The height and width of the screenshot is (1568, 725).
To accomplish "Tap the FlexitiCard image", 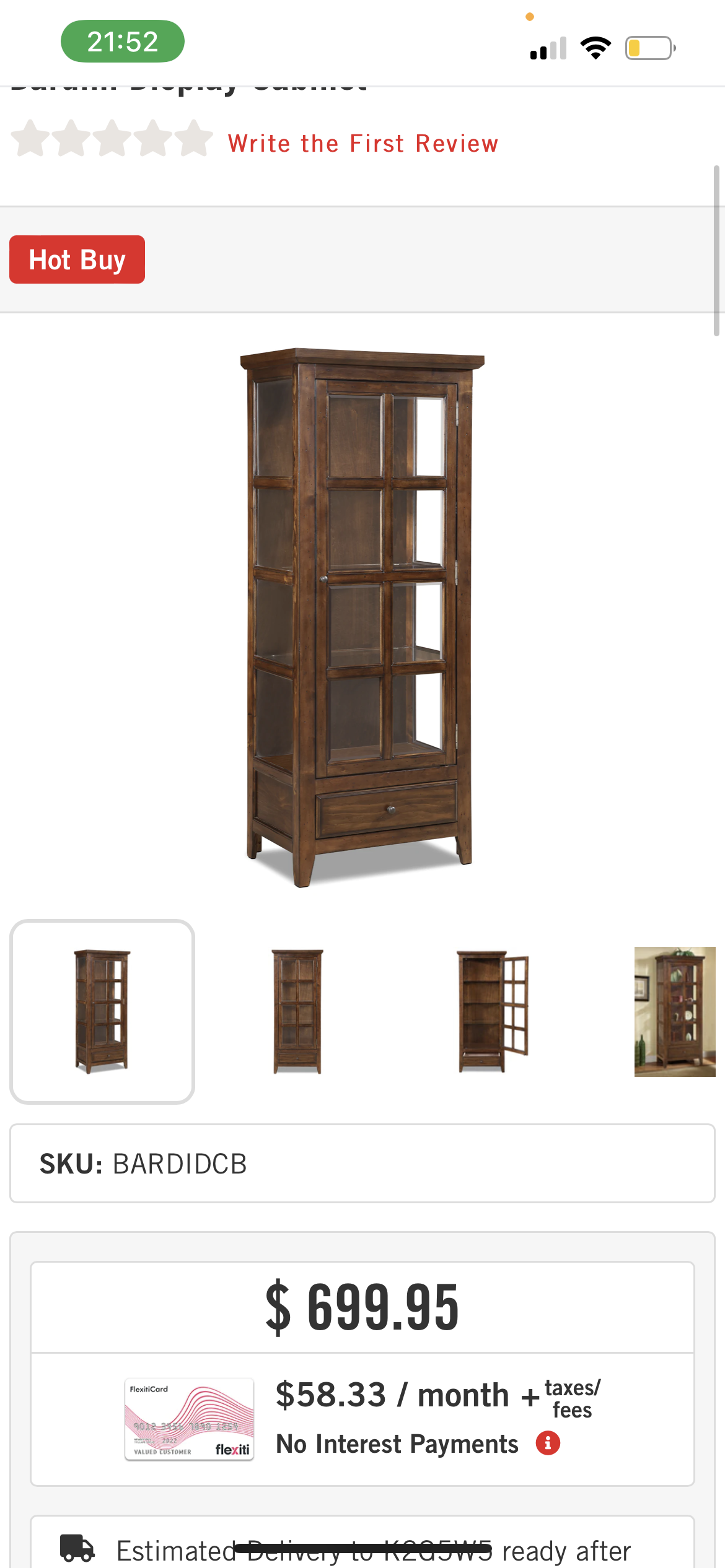I will [x=190, y=1419].
